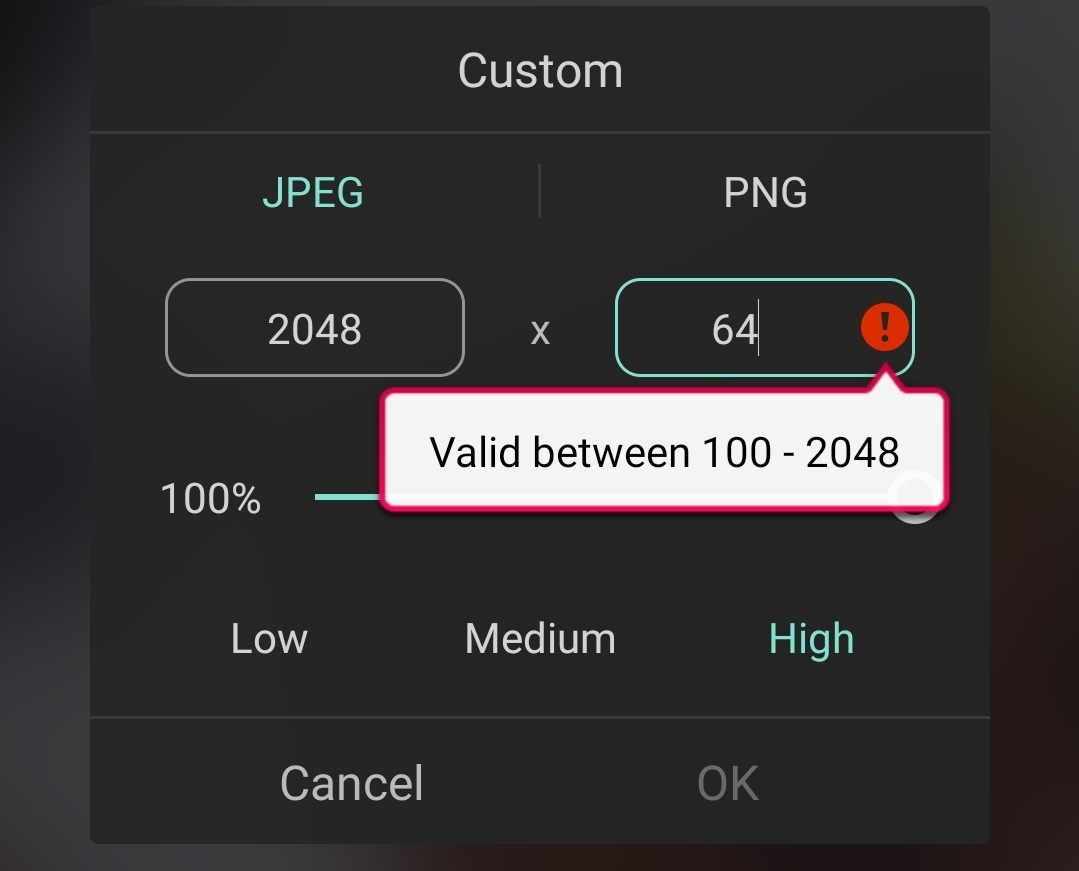The width and height of the screenshot is (1079, 871).
Task: Switch to PNG format
Action: pos(765,192)
